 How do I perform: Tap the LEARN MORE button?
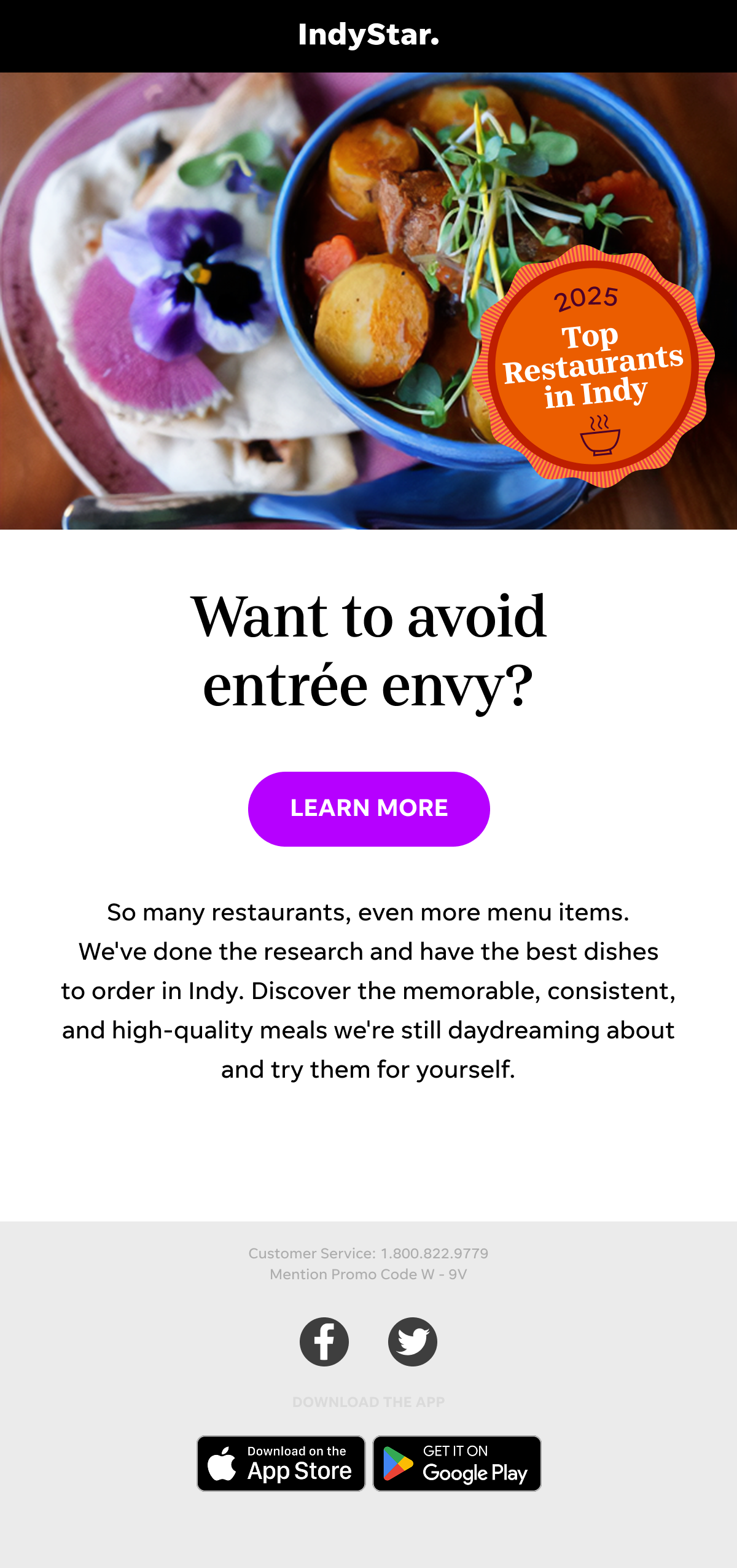[368, 809]
